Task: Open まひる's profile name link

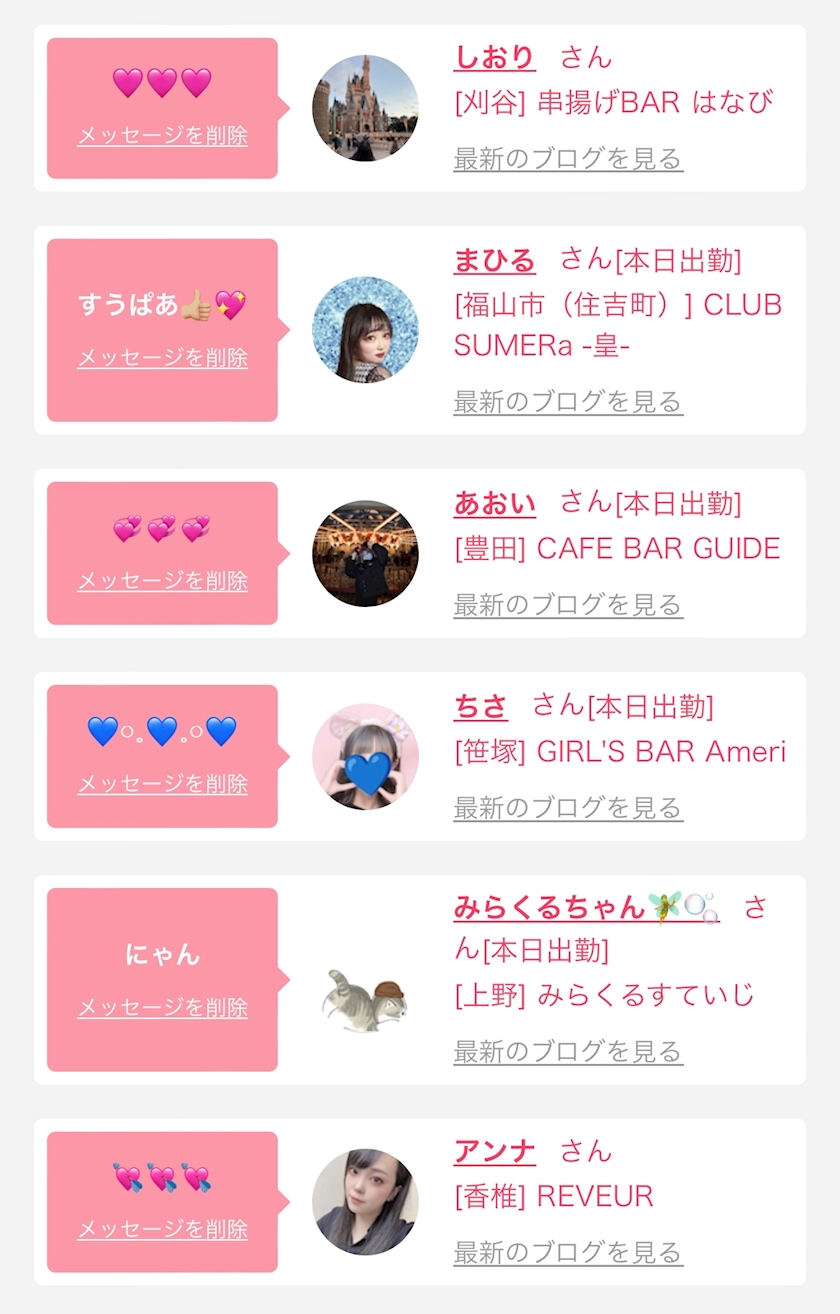Action: tap(494, 261)
